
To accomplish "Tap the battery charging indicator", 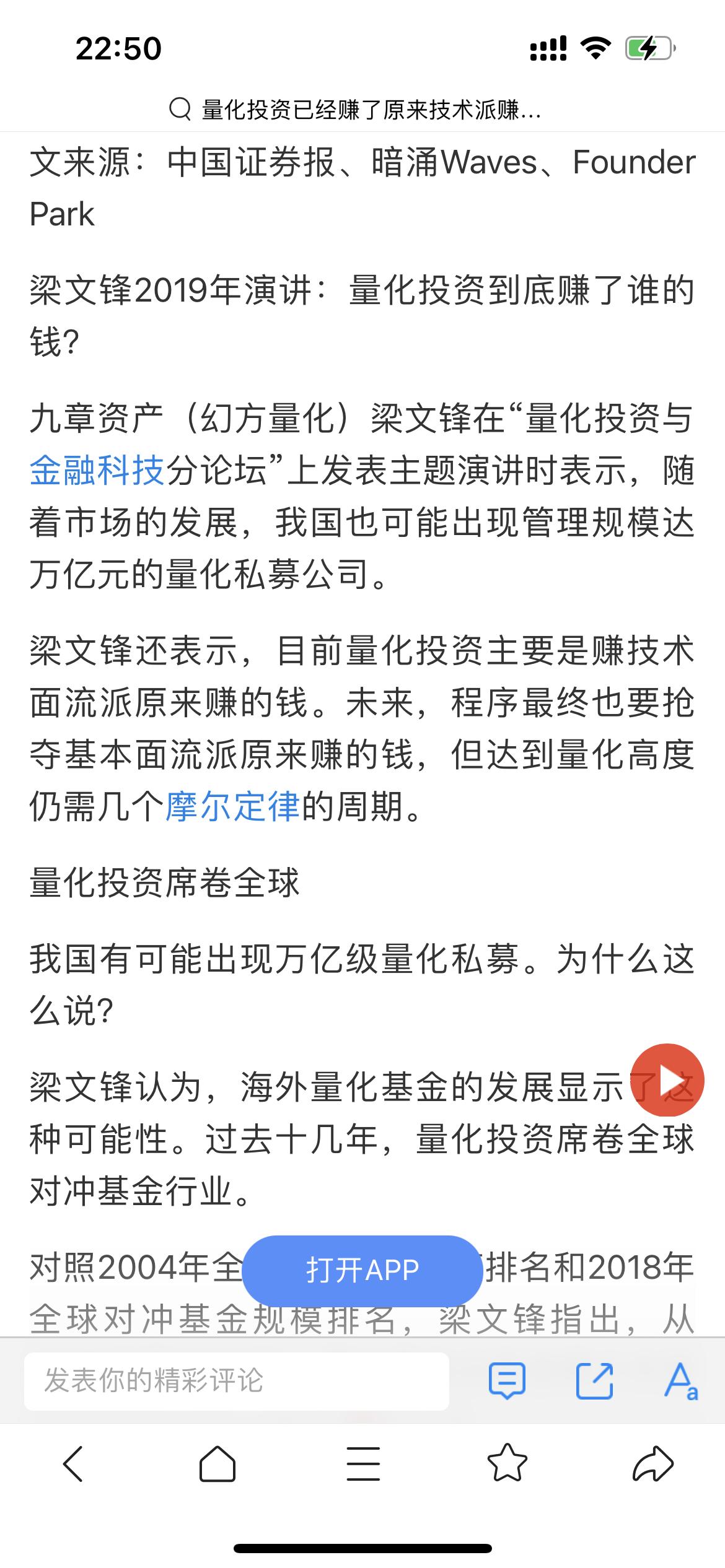I will point(649,48).
